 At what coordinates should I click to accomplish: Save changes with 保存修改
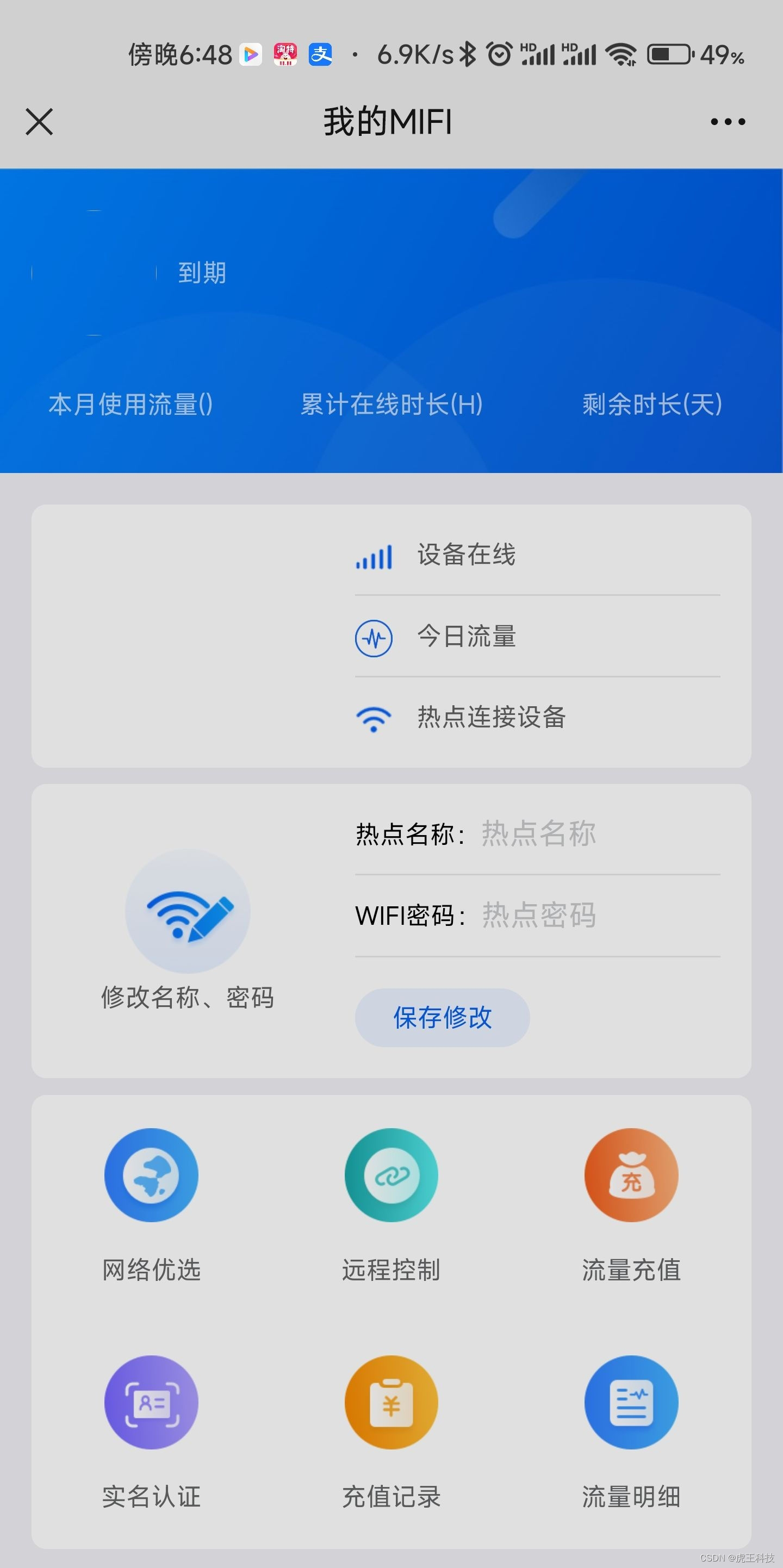(x=442, y=1017)
